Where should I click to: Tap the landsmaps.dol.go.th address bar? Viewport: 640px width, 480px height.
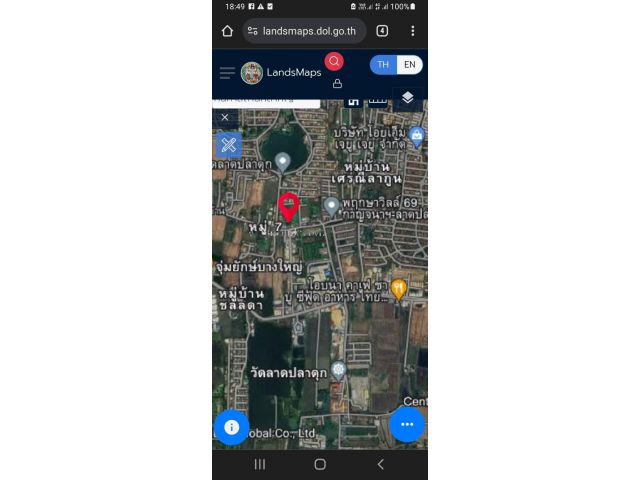point(303,31)
